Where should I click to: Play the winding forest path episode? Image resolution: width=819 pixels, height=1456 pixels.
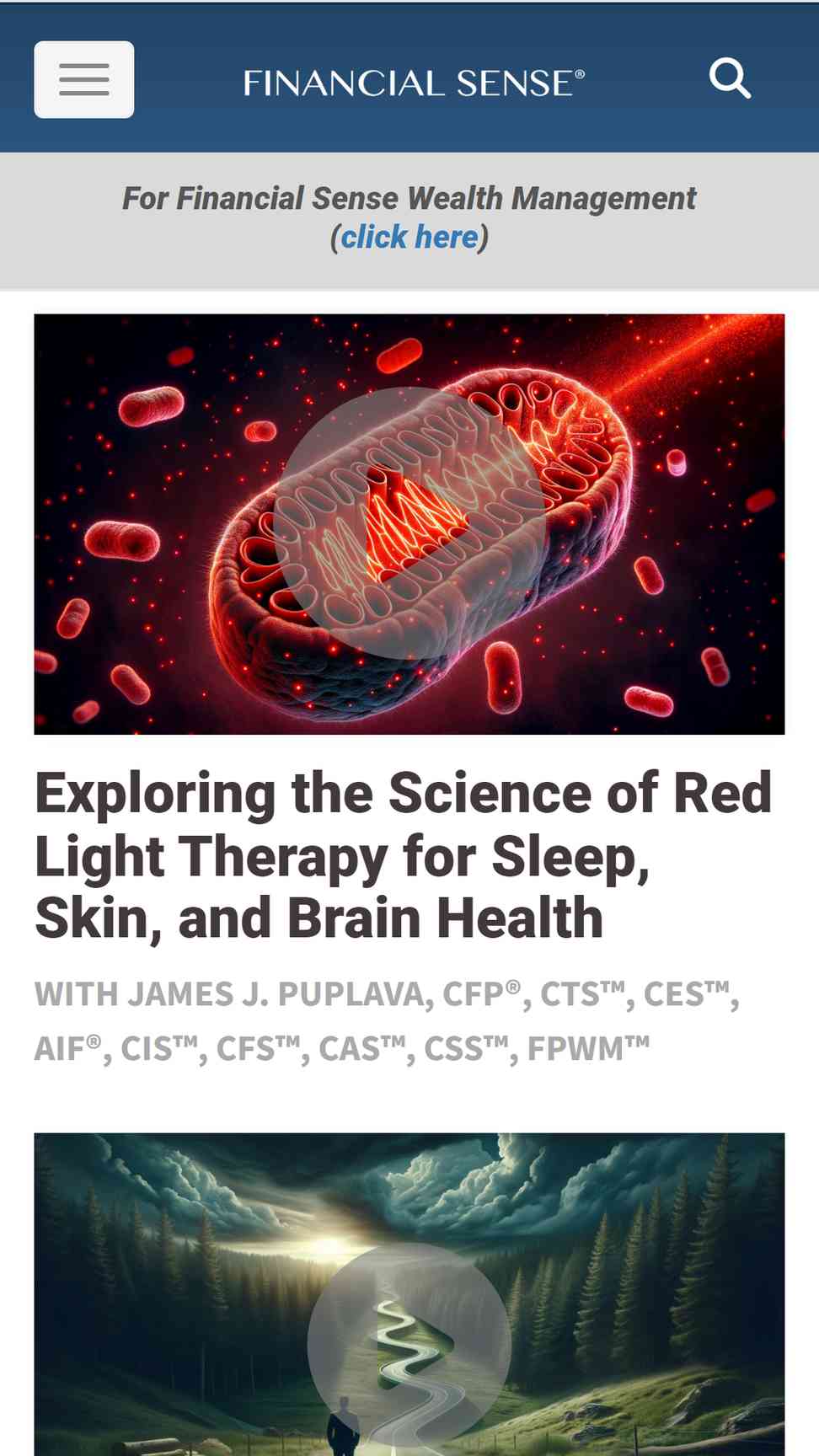409,1345
